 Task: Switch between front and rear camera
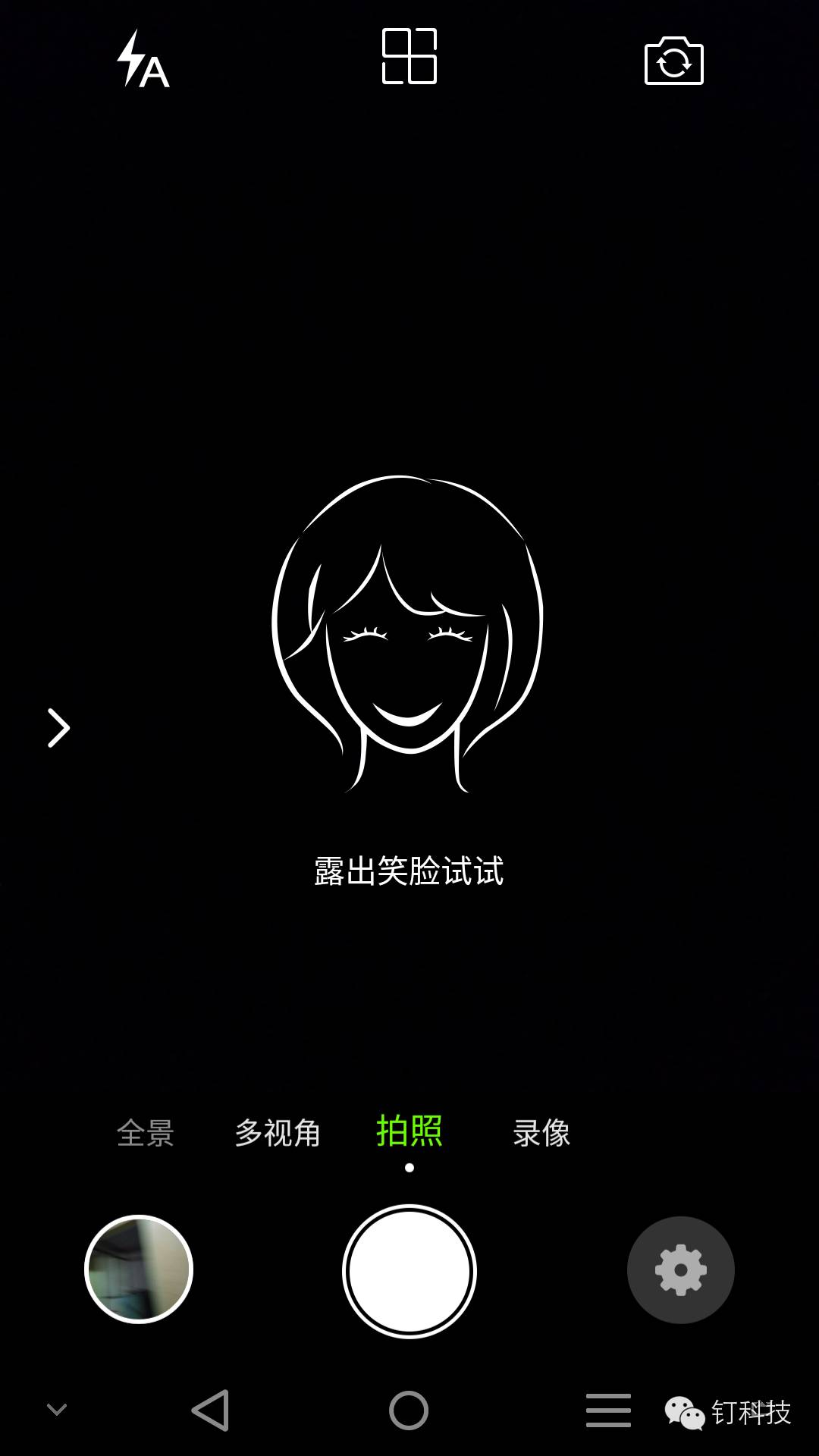click(x=673, y=61)
